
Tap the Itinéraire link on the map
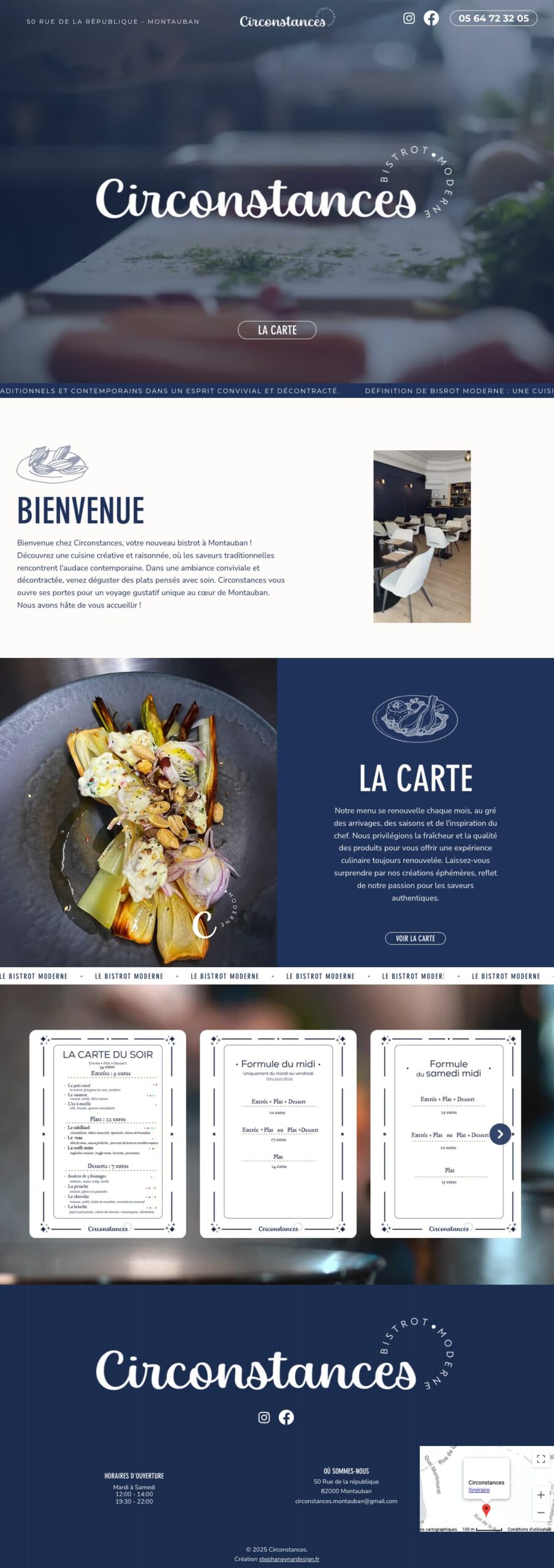tap(479, 1490)
